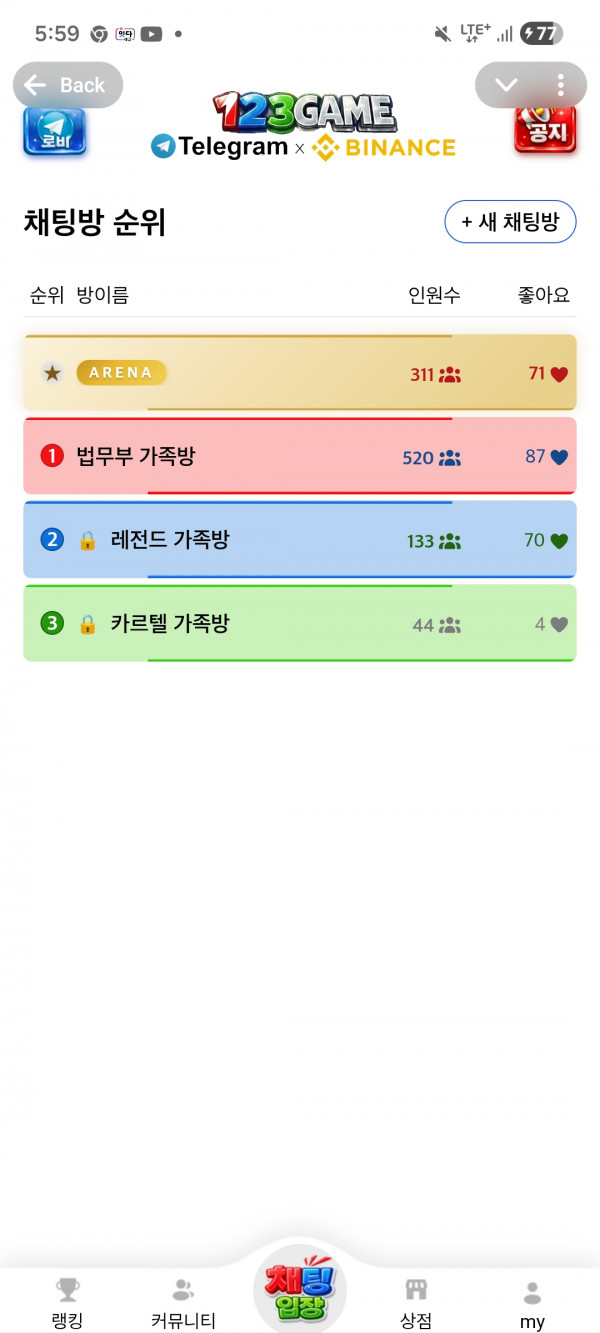Switch to the 상점 tab
600x1333 pixels.
(416, 1304)
